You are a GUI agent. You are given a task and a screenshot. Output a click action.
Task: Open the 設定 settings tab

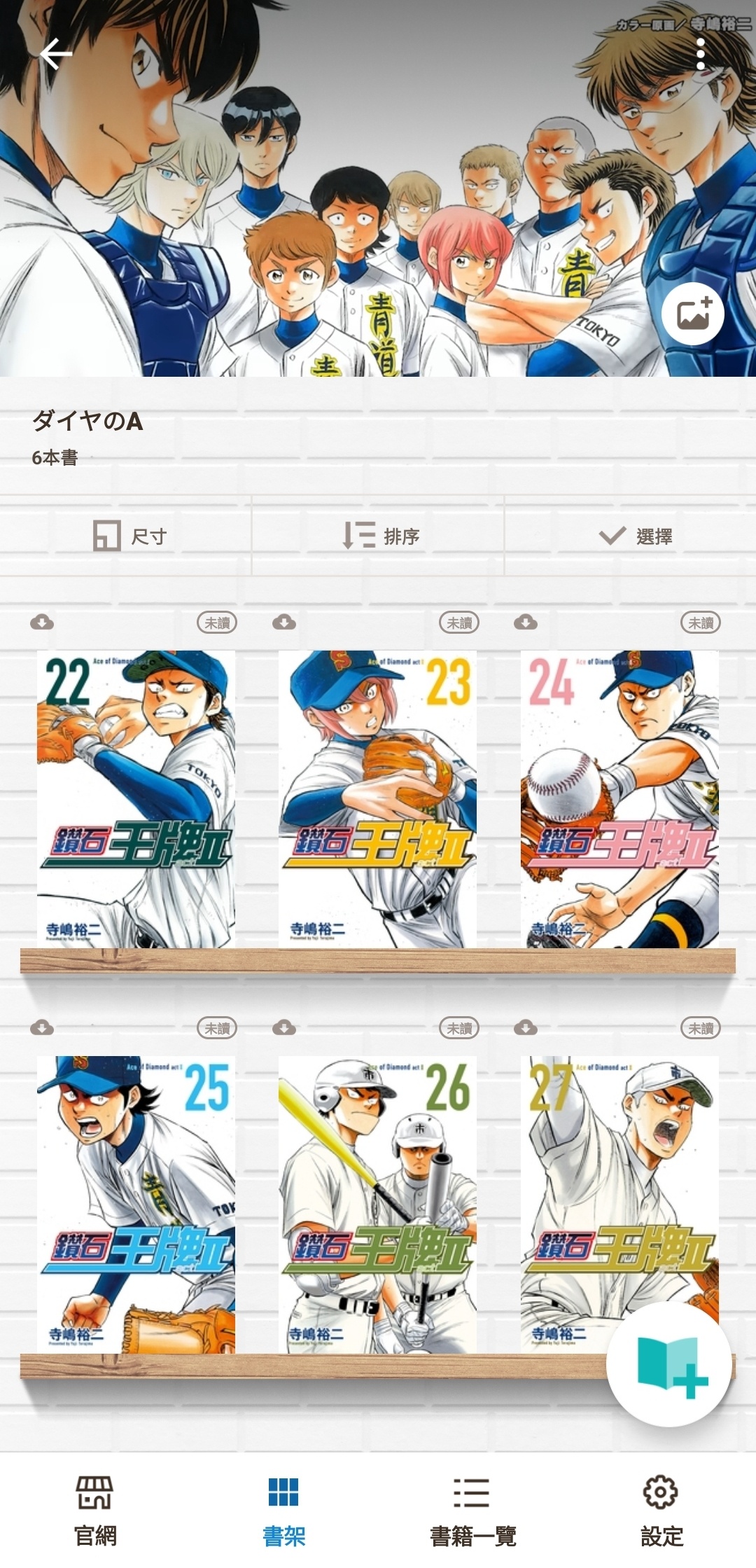(x=661, y=1510)
